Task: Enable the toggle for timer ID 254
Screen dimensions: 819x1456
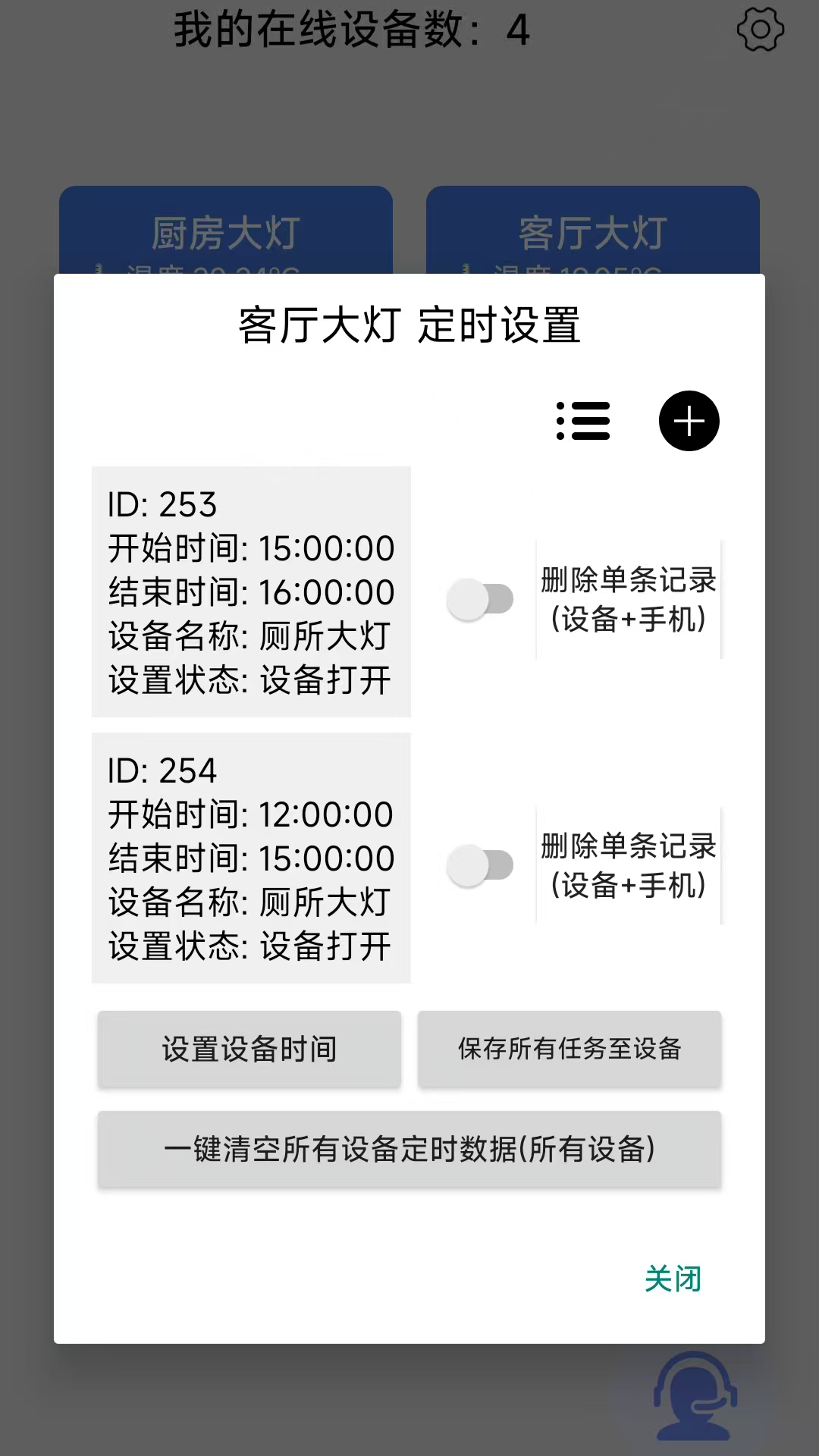Action: (480, 864)
